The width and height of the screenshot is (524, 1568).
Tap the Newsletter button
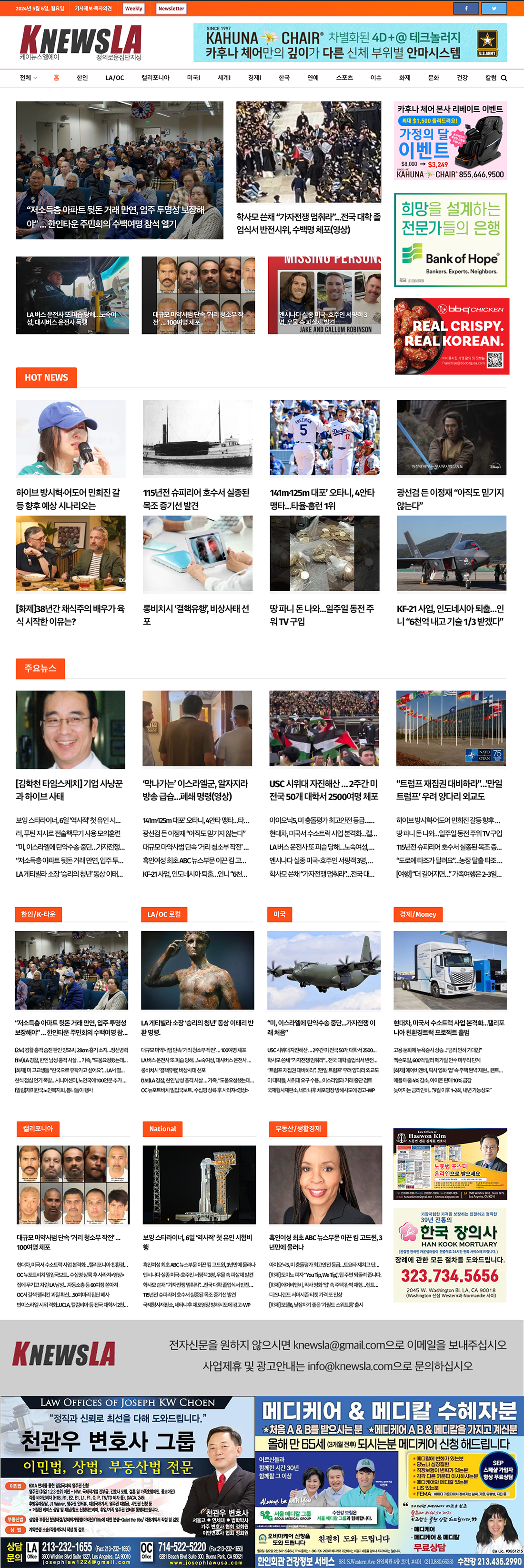pos(171,9)
